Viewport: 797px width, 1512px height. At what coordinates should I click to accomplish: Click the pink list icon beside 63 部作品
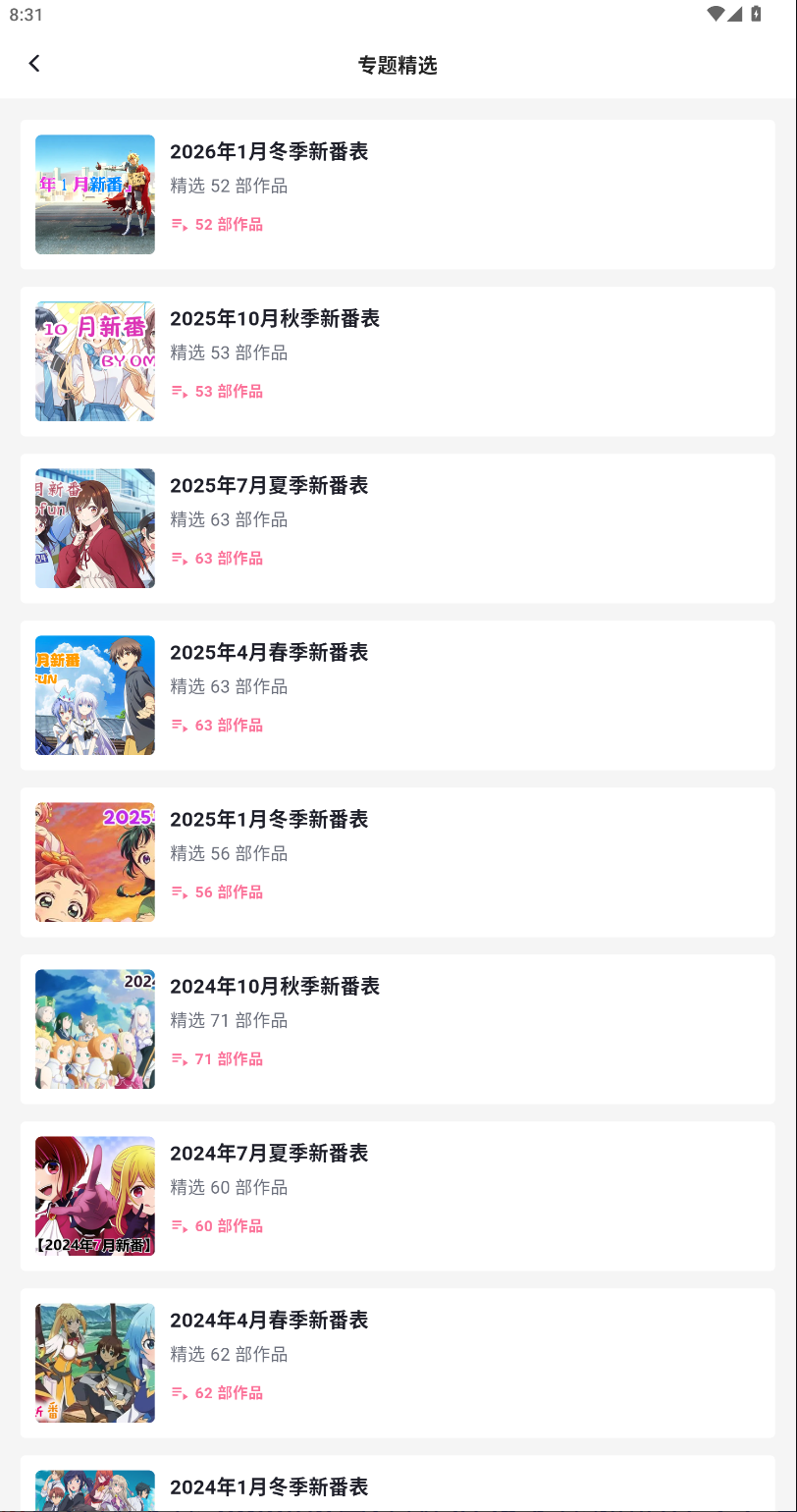click(x=179, y=558)
